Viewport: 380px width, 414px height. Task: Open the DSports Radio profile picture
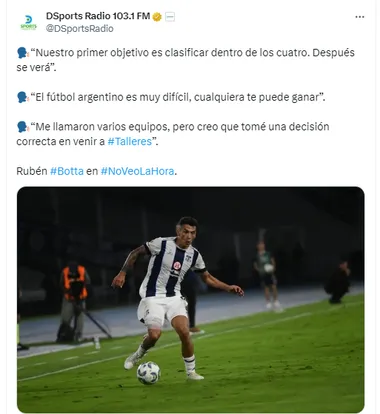coord(29,22)
